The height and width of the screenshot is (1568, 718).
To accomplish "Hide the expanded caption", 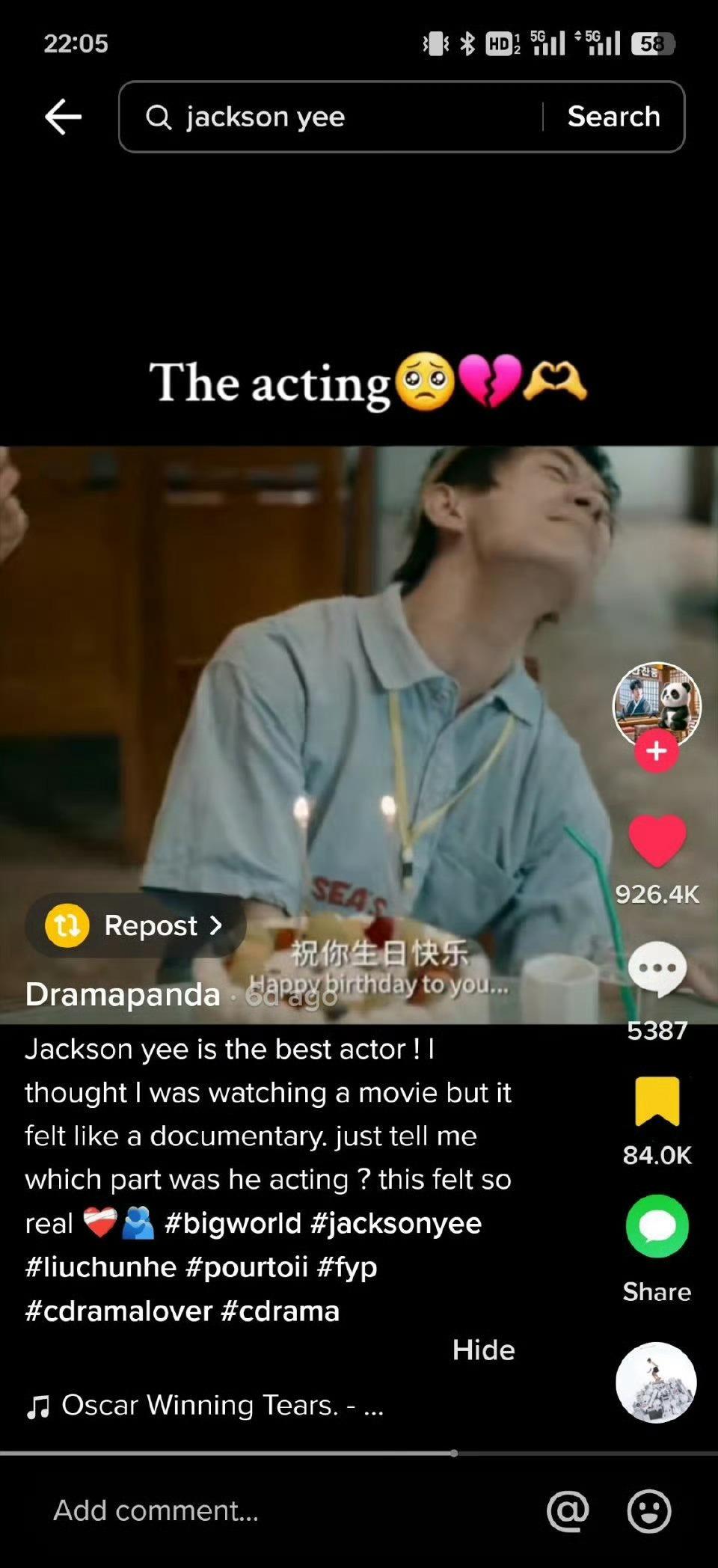I will coord(483,1350).
